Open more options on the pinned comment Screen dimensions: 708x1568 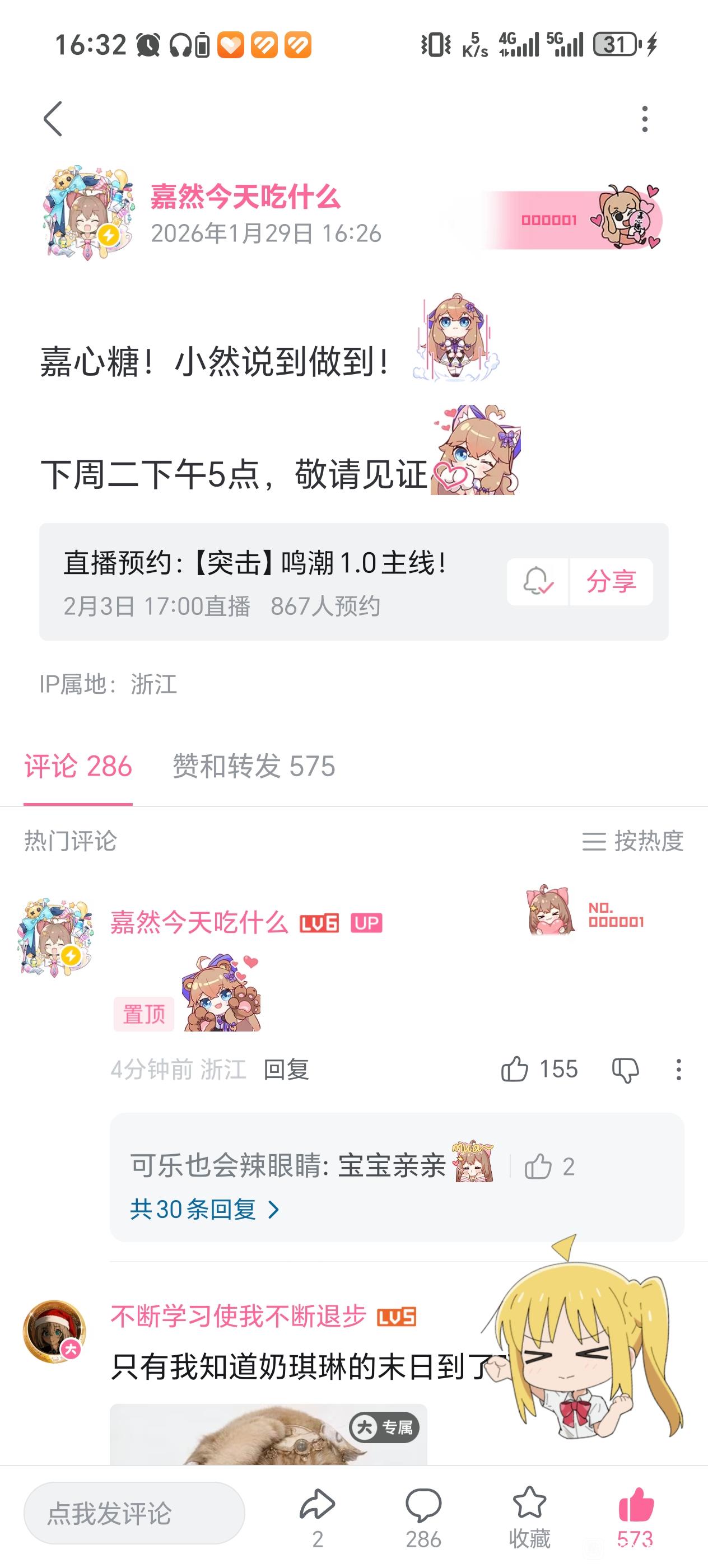[678, 1070]
